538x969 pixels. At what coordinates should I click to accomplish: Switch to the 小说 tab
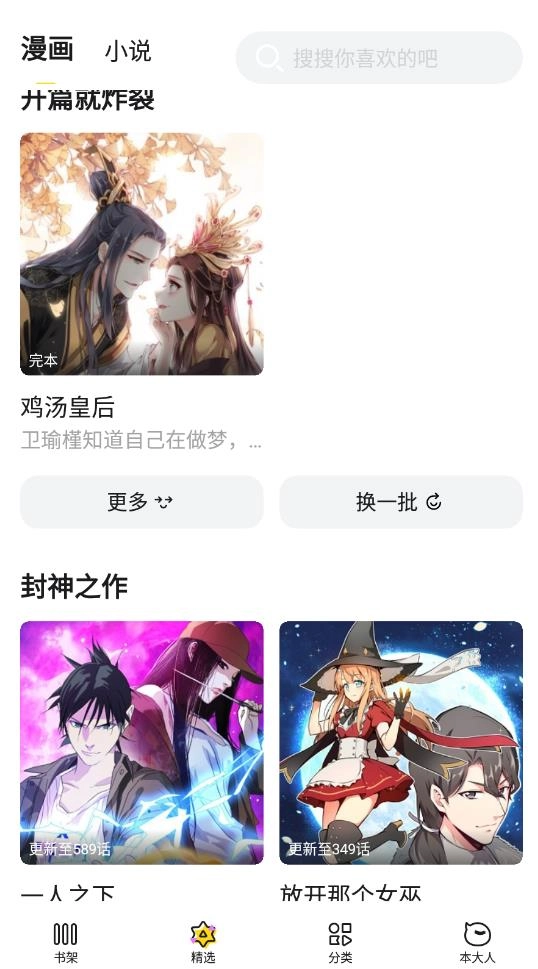pyautogui.click(x=128, y=51)
